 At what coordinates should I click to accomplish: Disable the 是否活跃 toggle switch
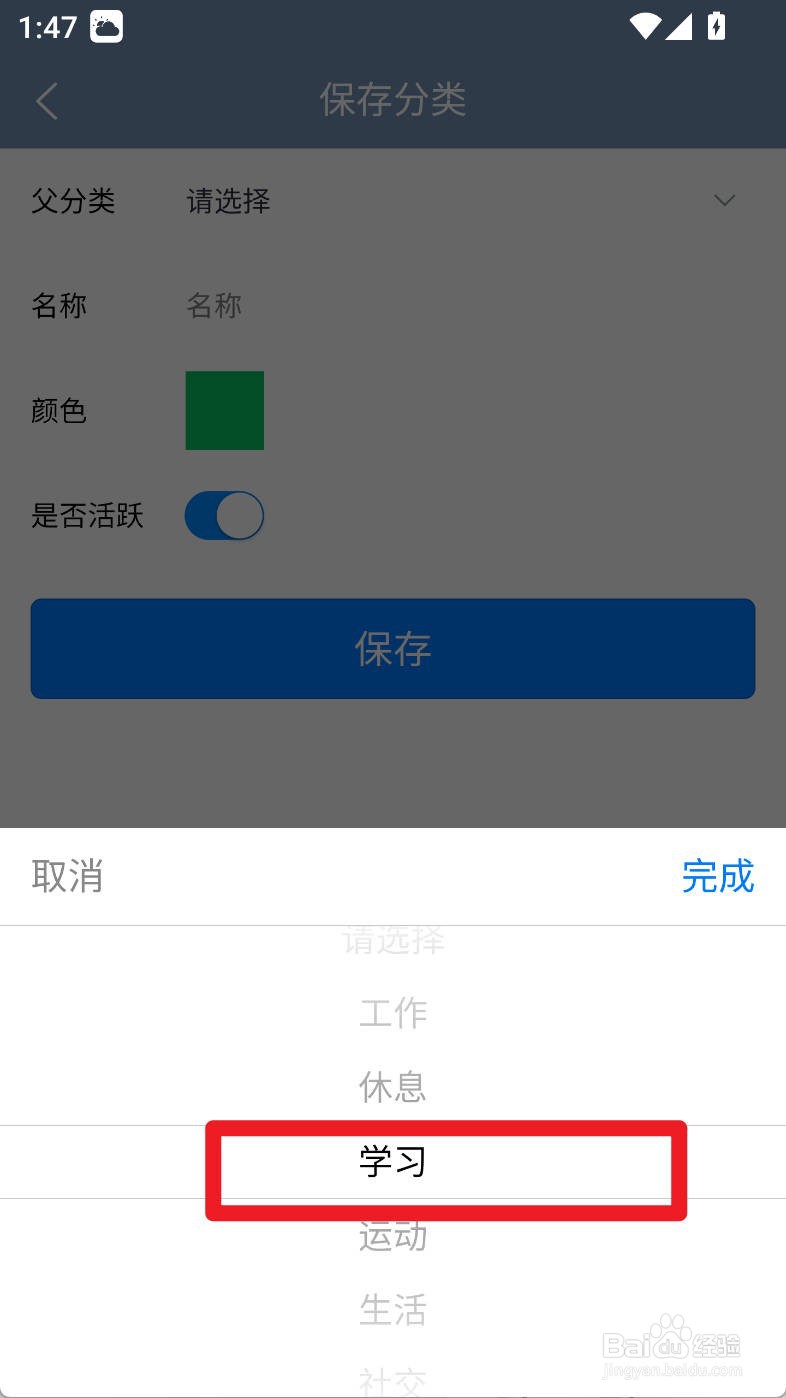click(x=224, y=515)
